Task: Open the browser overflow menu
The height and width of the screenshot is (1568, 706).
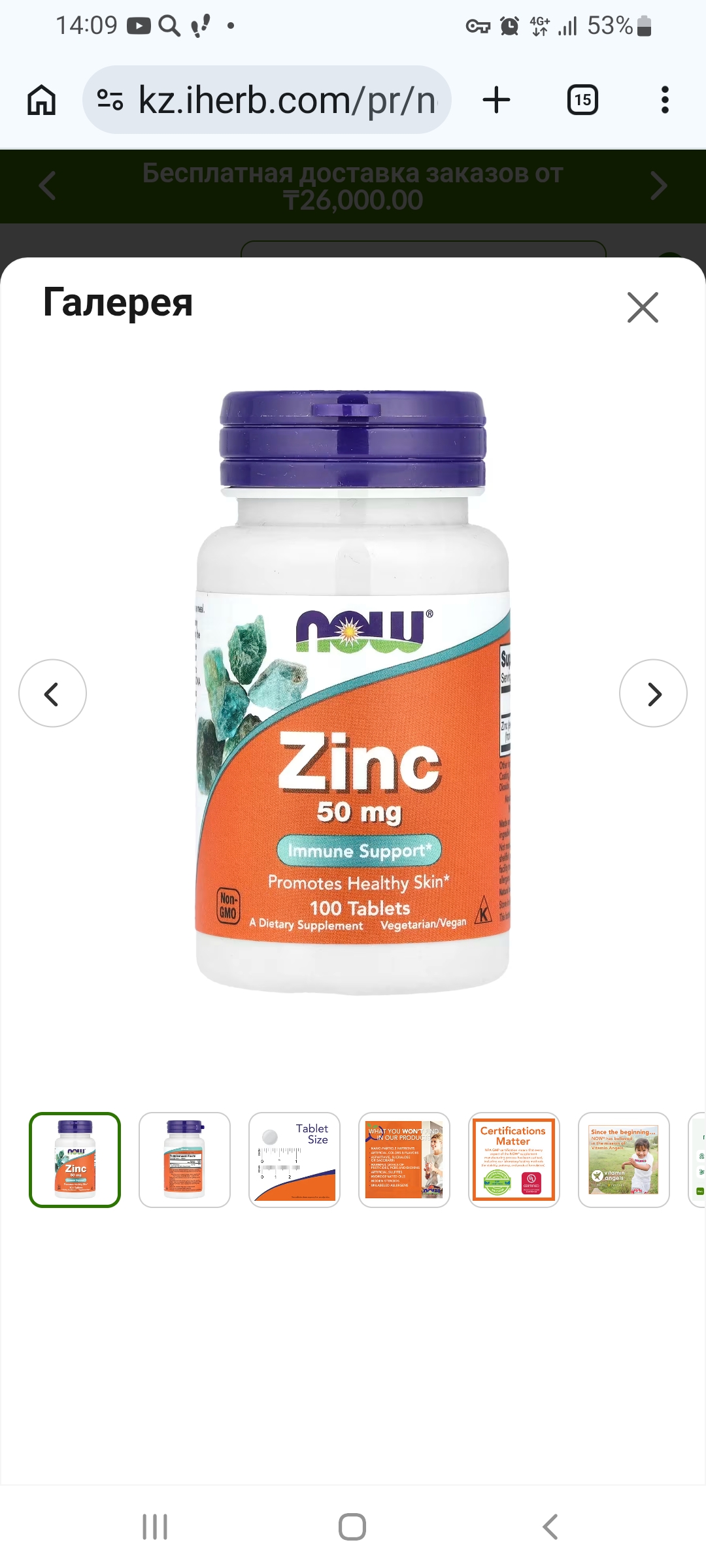Action: point(665,100)
